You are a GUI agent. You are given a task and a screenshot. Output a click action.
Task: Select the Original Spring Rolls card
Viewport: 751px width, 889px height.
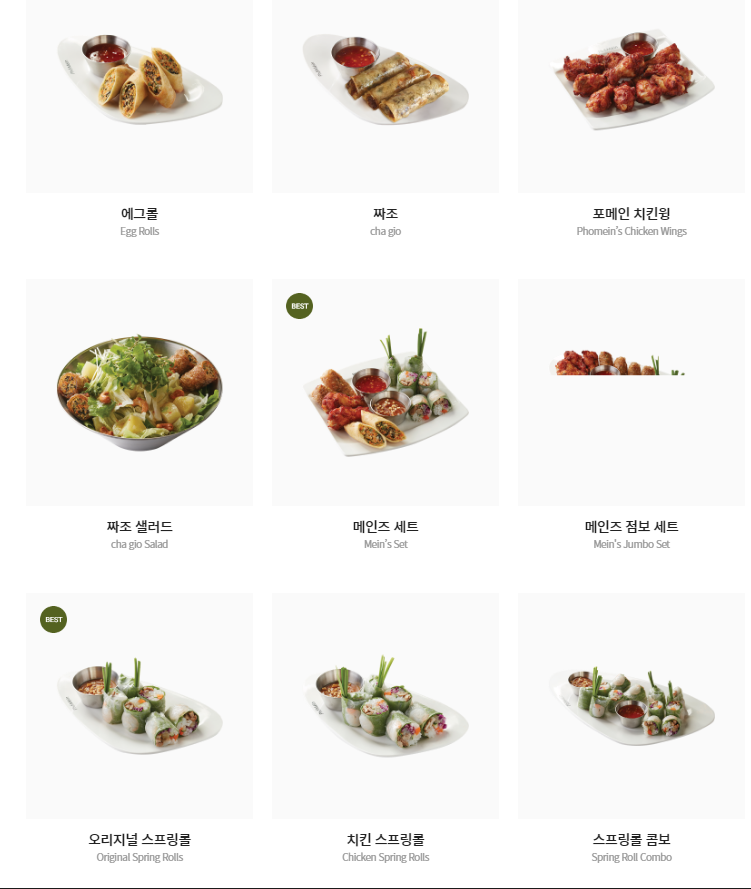point(139,706)
